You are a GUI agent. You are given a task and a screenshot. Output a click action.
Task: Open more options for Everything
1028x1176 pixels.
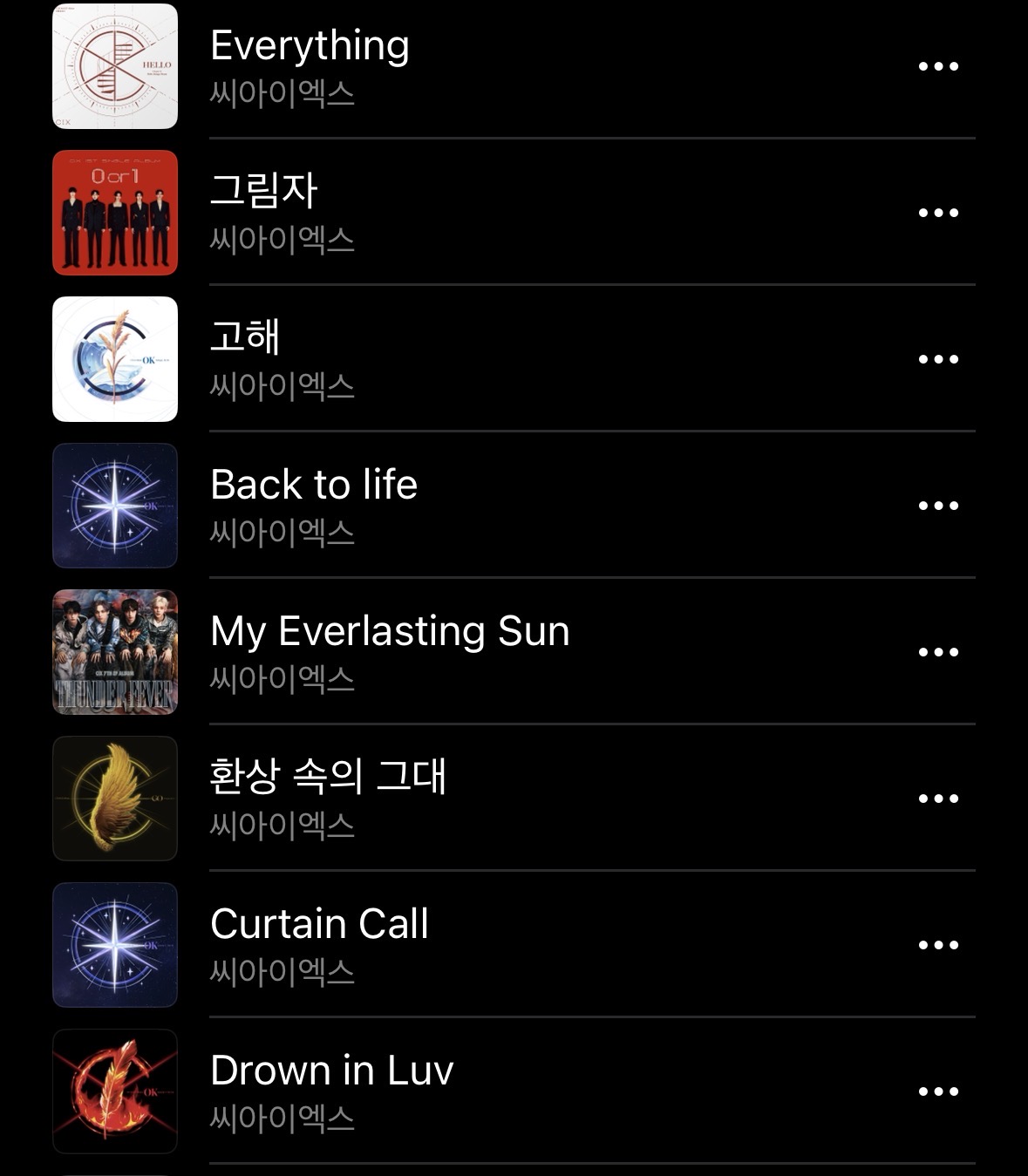point(938,66)
